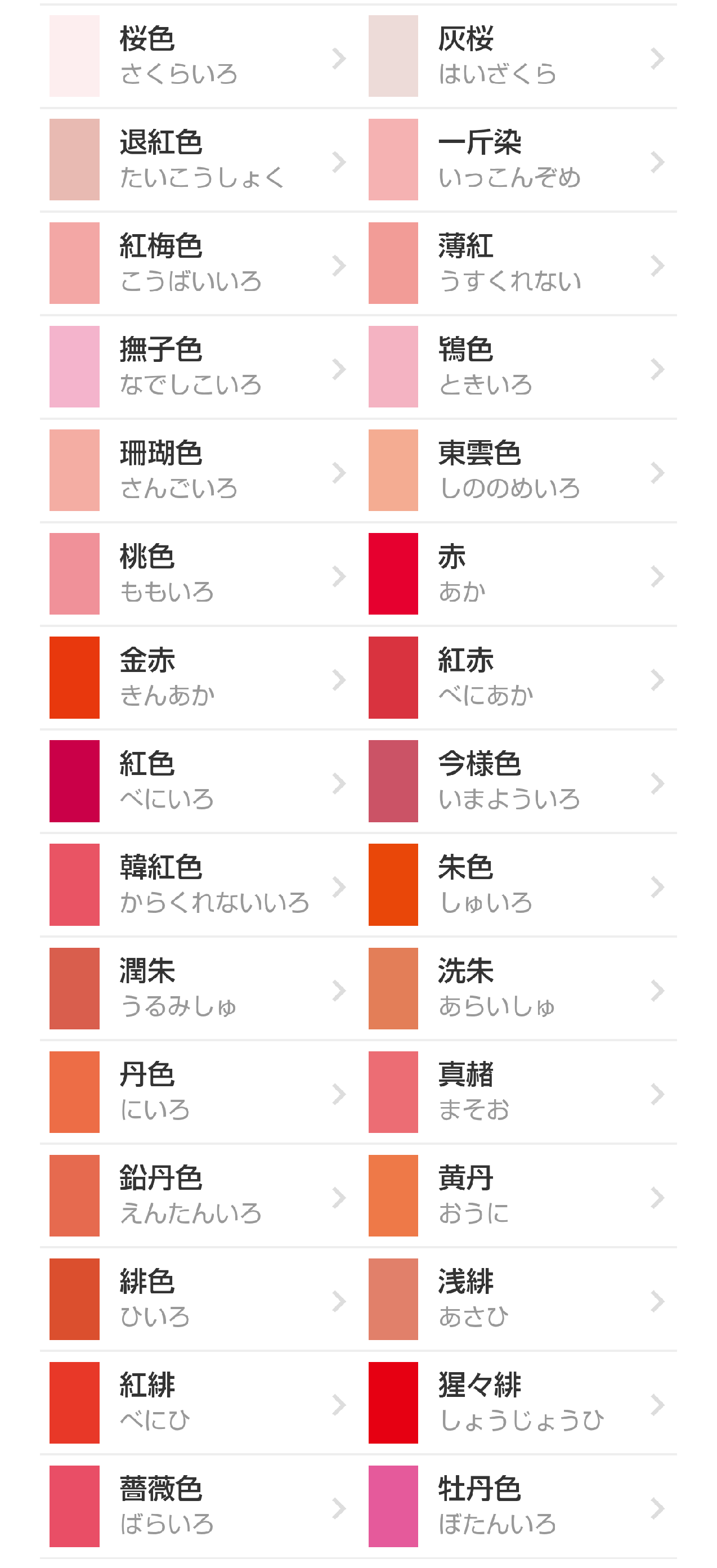Open the 猩々緋 (しょうじょうひ) entry
The image size is (717, 1568).
coord(518,1403)
